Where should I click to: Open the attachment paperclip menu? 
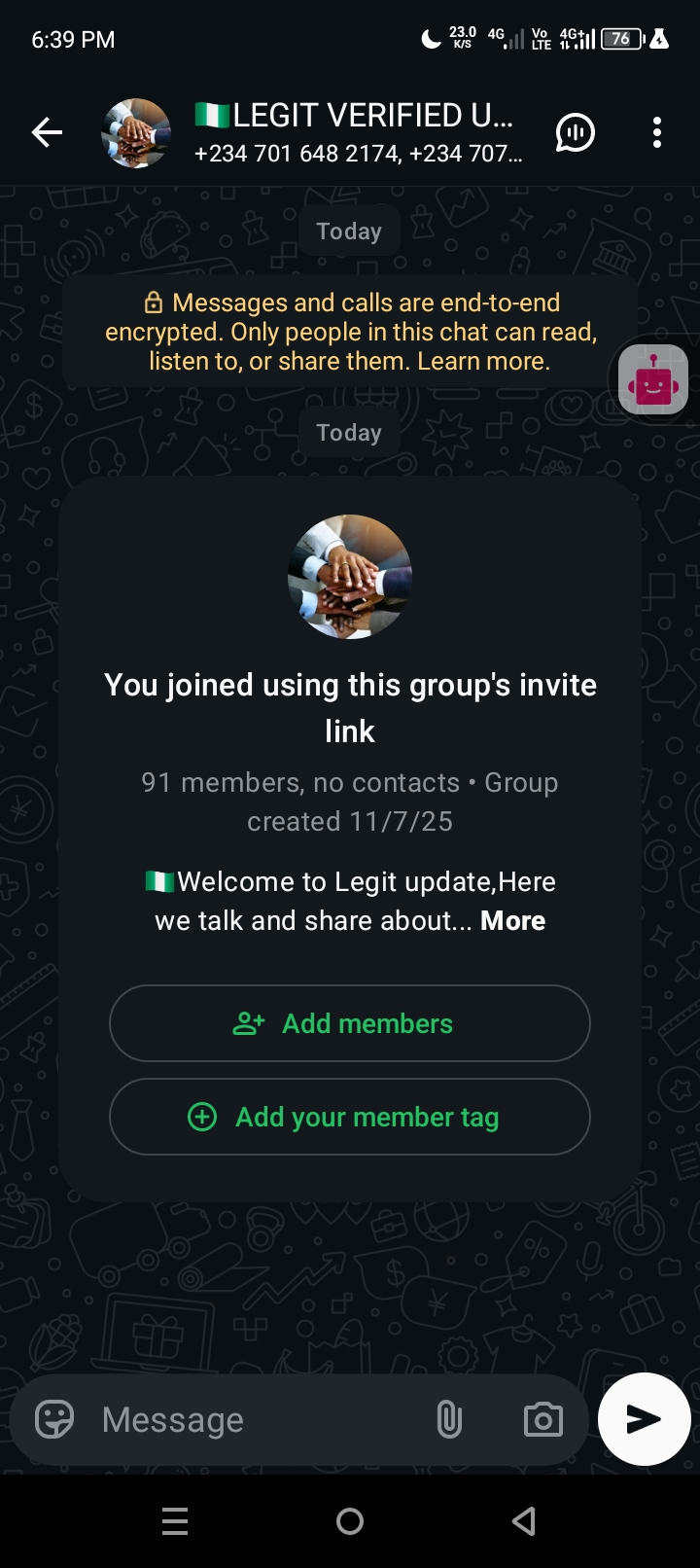click(449, 1420)
